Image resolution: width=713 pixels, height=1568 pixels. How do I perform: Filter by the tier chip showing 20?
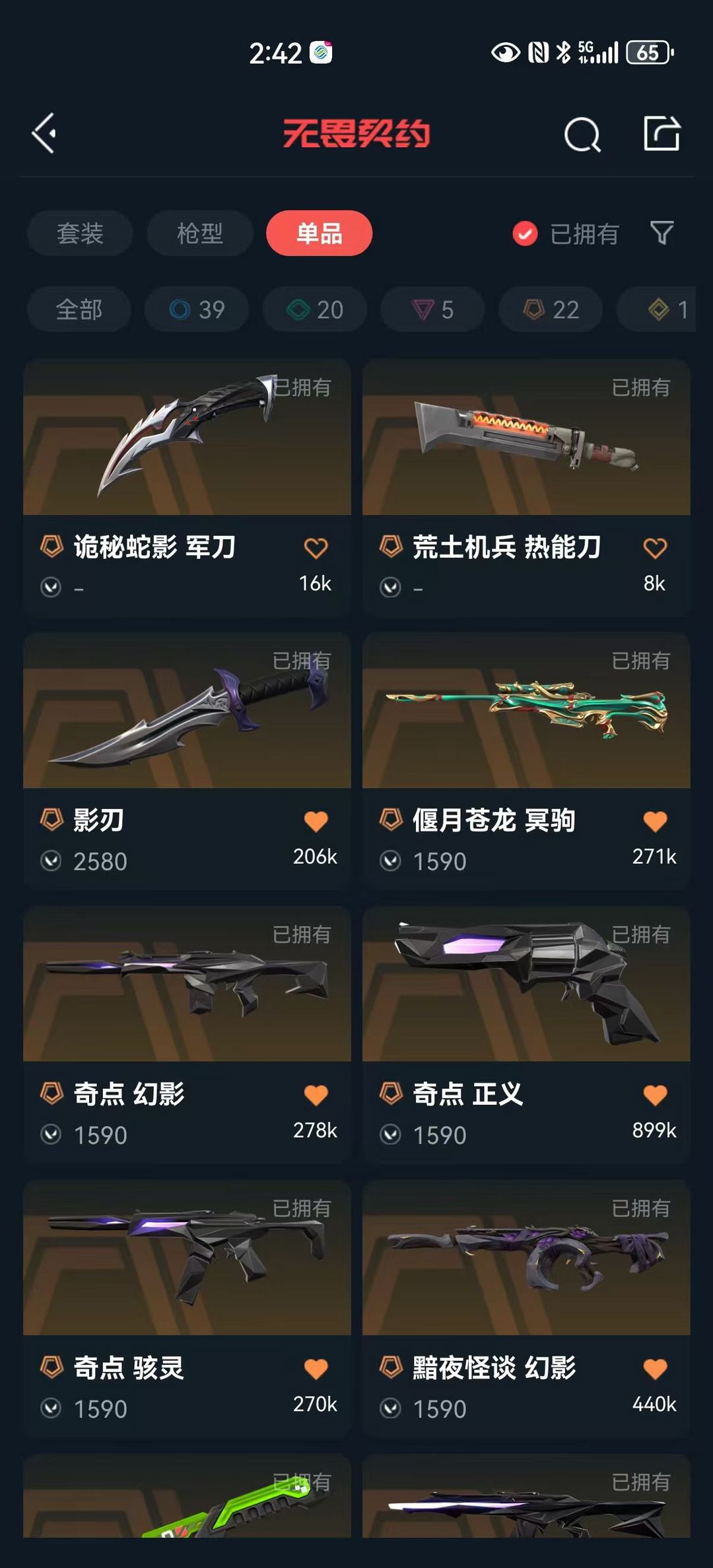(315, 310)
